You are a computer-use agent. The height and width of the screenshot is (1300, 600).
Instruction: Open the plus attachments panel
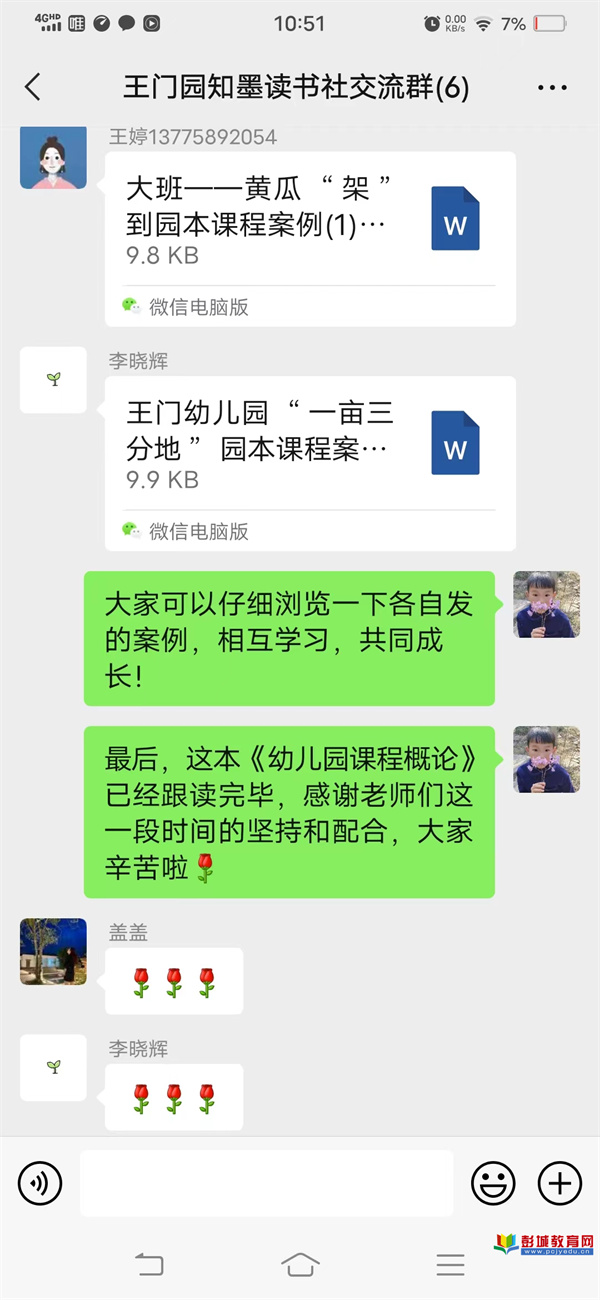point(560,1184)
